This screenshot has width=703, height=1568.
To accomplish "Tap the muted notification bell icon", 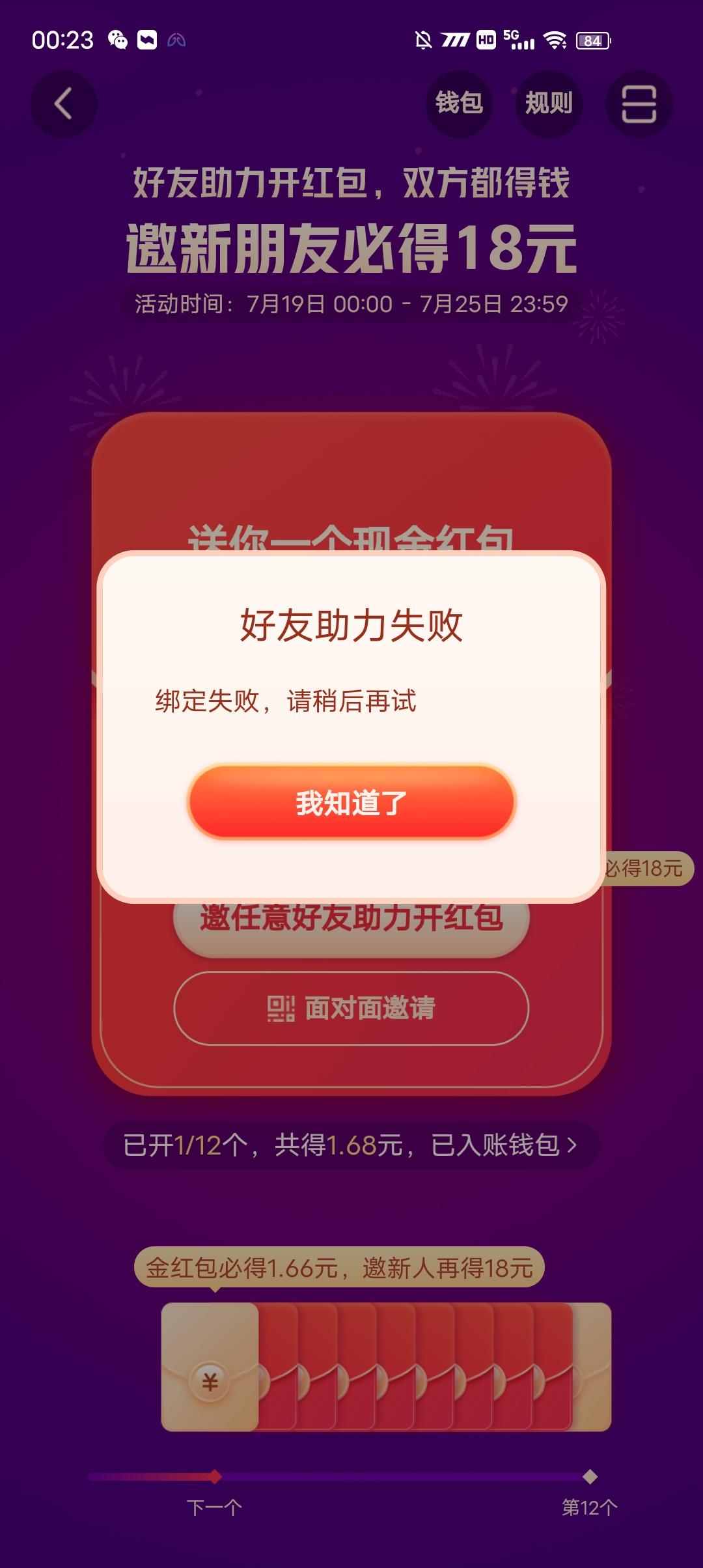I will (x=424, y=40).
